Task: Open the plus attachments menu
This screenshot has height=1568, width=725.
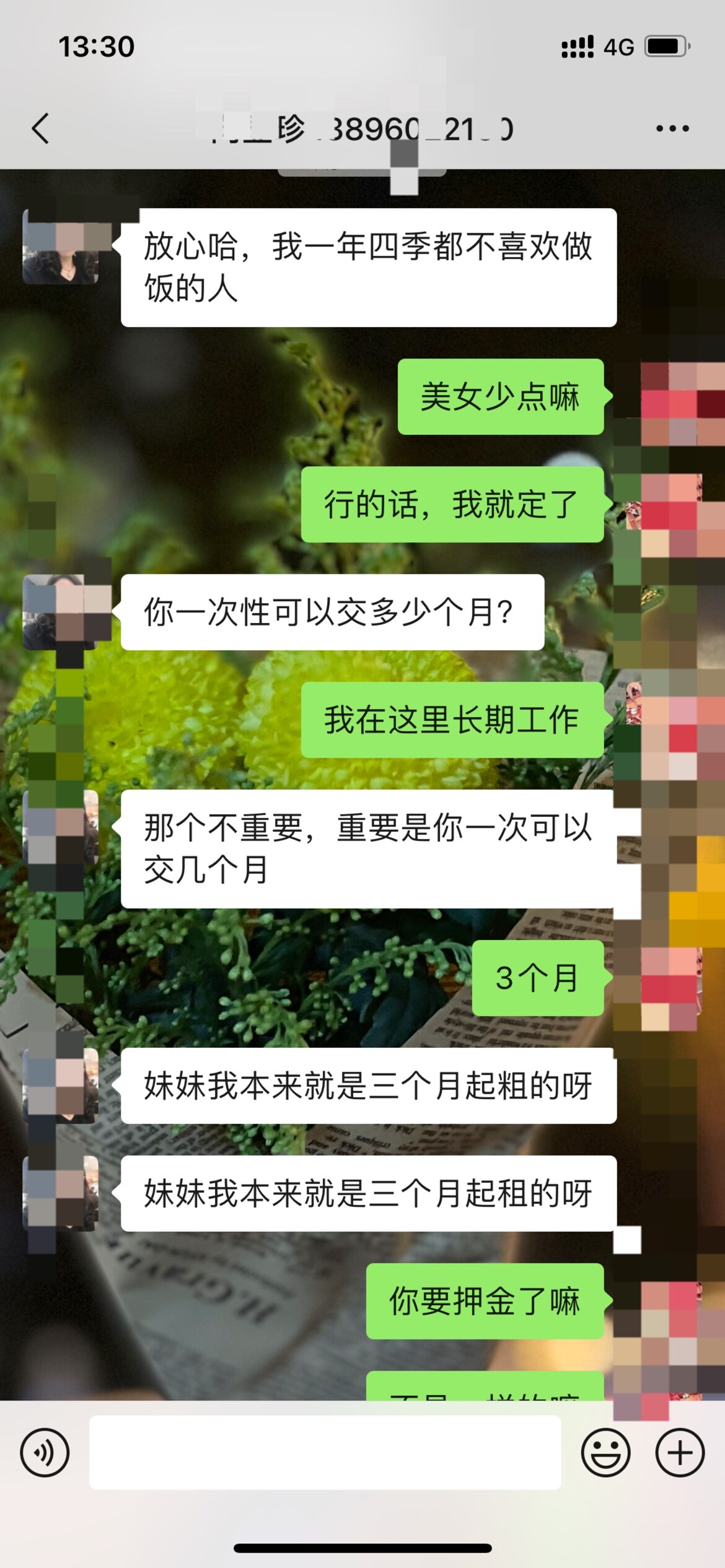Action: [680, 1453]
